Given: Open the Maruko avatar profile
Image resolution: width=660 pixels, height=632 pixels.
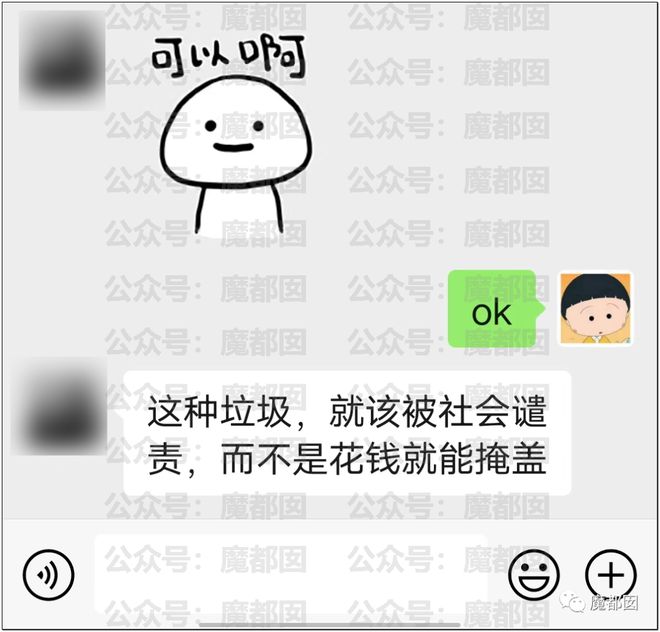Looking at the screenshot, I should click(x=595, y=308).
